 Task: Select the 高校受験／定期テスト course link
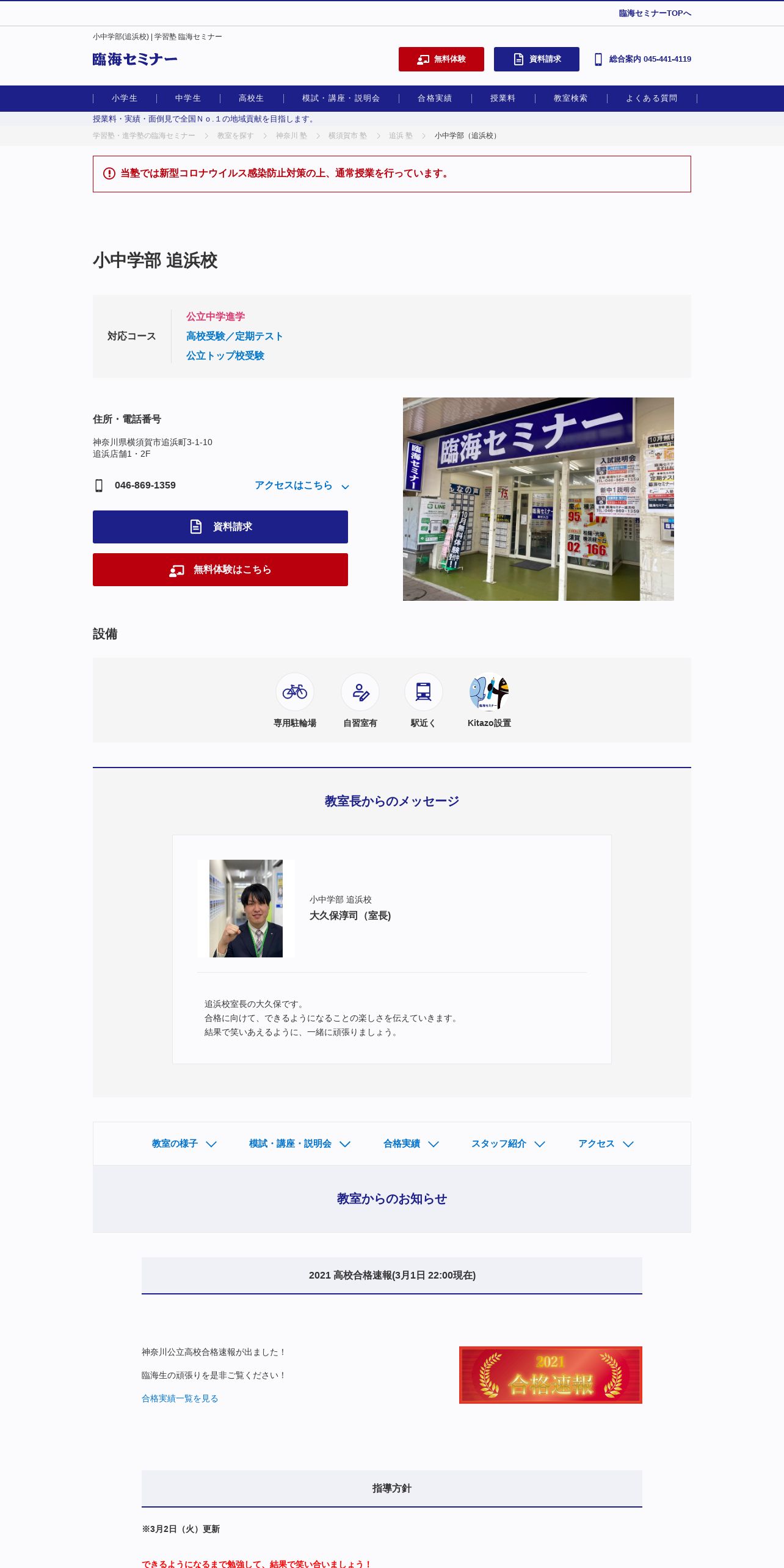[x=234, y=336]
